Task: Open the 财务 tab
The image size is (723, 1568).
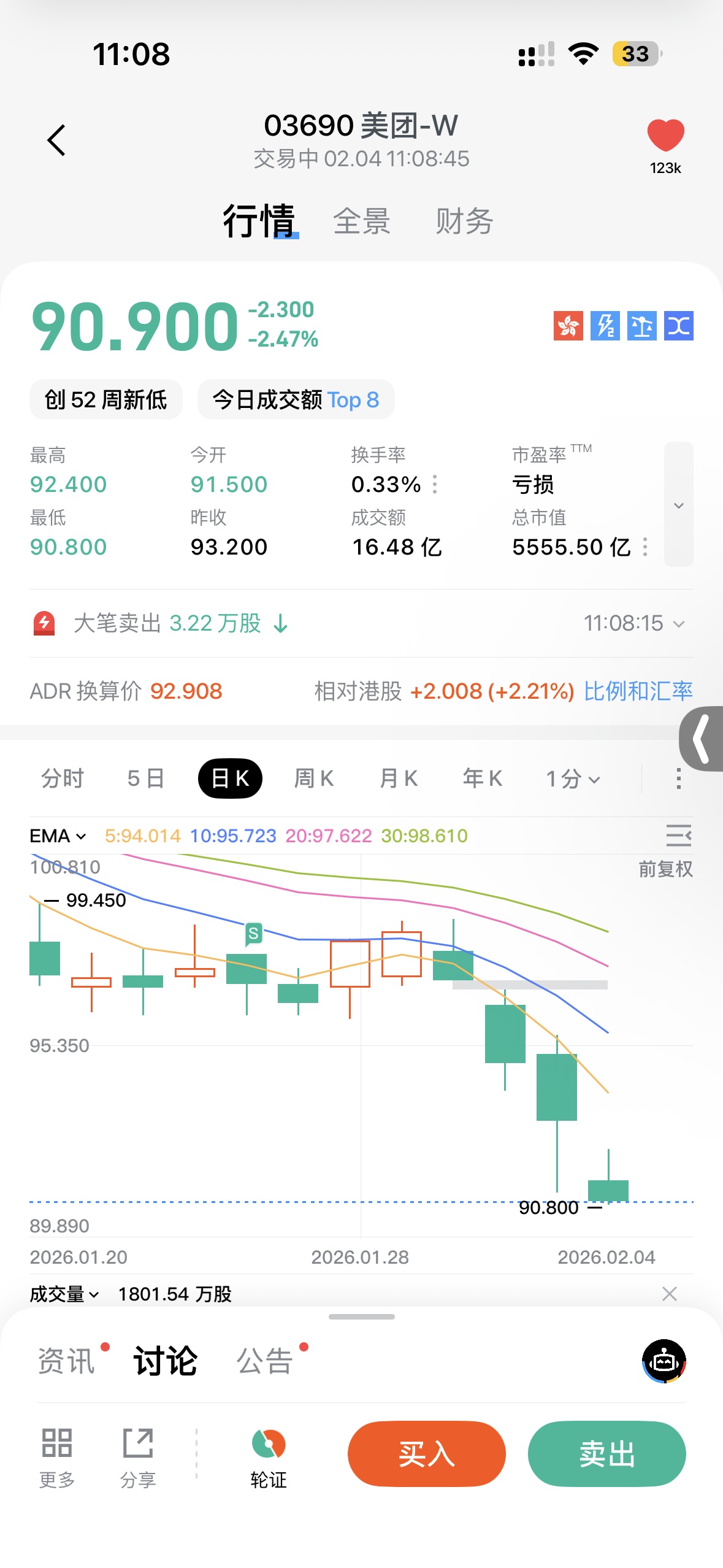Action: 464,221
